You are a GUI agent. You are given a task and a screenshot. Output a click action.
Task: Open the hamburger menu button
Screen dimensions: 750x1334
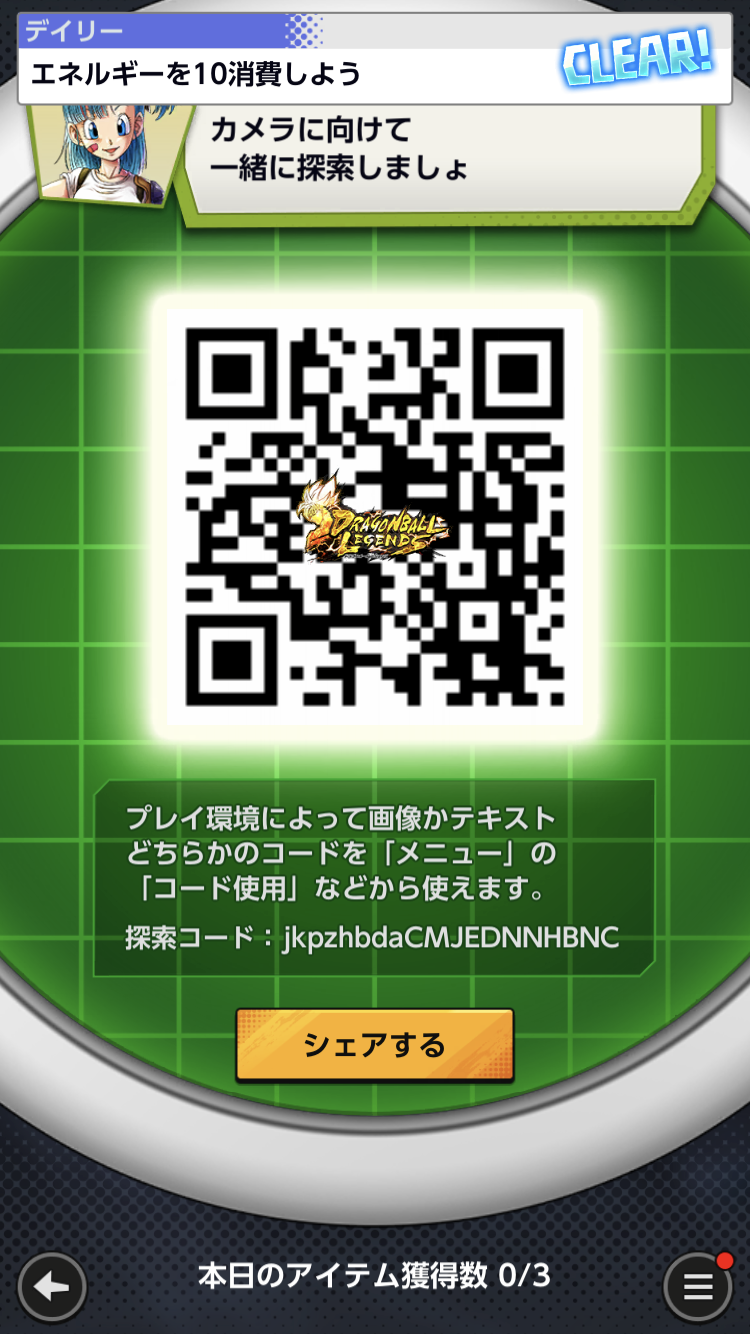point(698,1287)
